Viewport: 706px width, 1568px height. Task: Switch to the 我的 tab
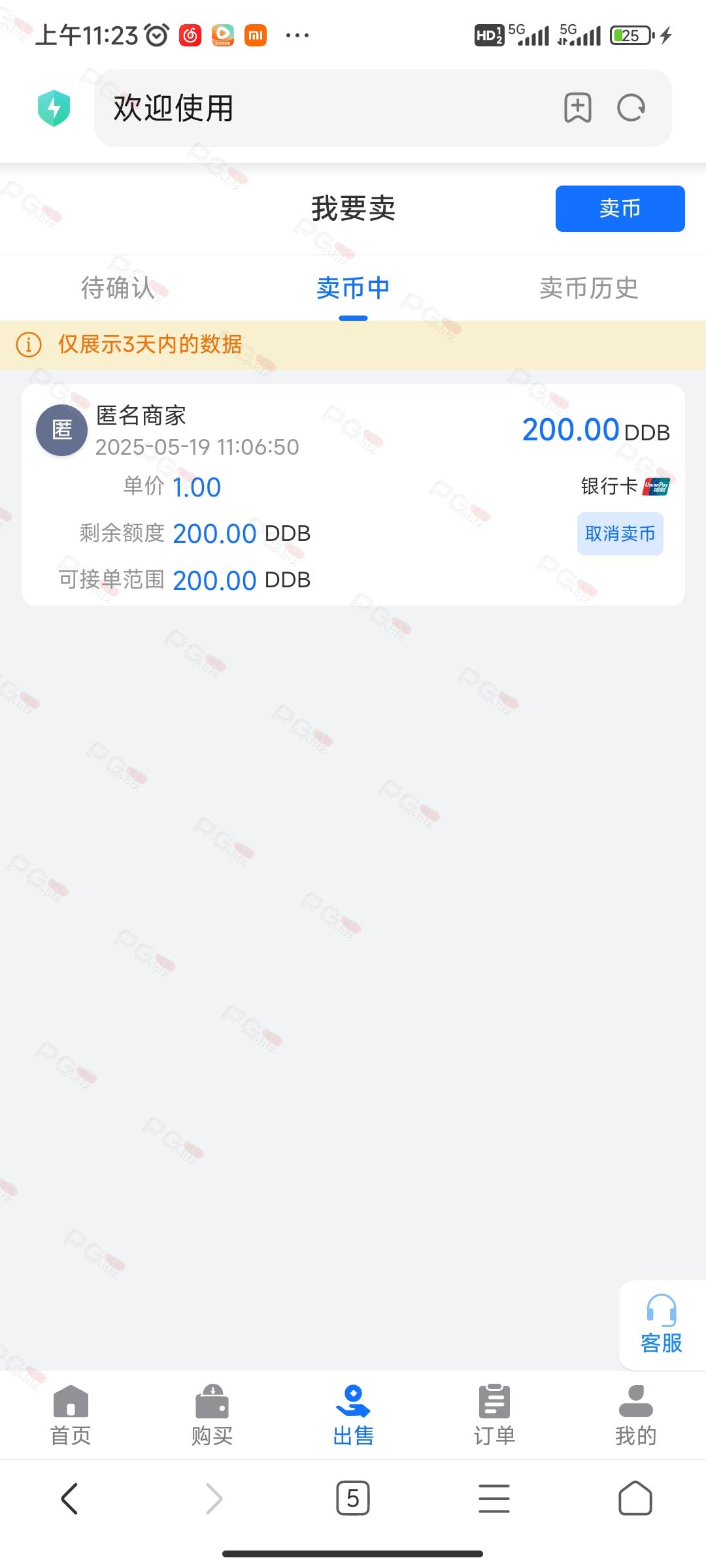coord(635,1416)
